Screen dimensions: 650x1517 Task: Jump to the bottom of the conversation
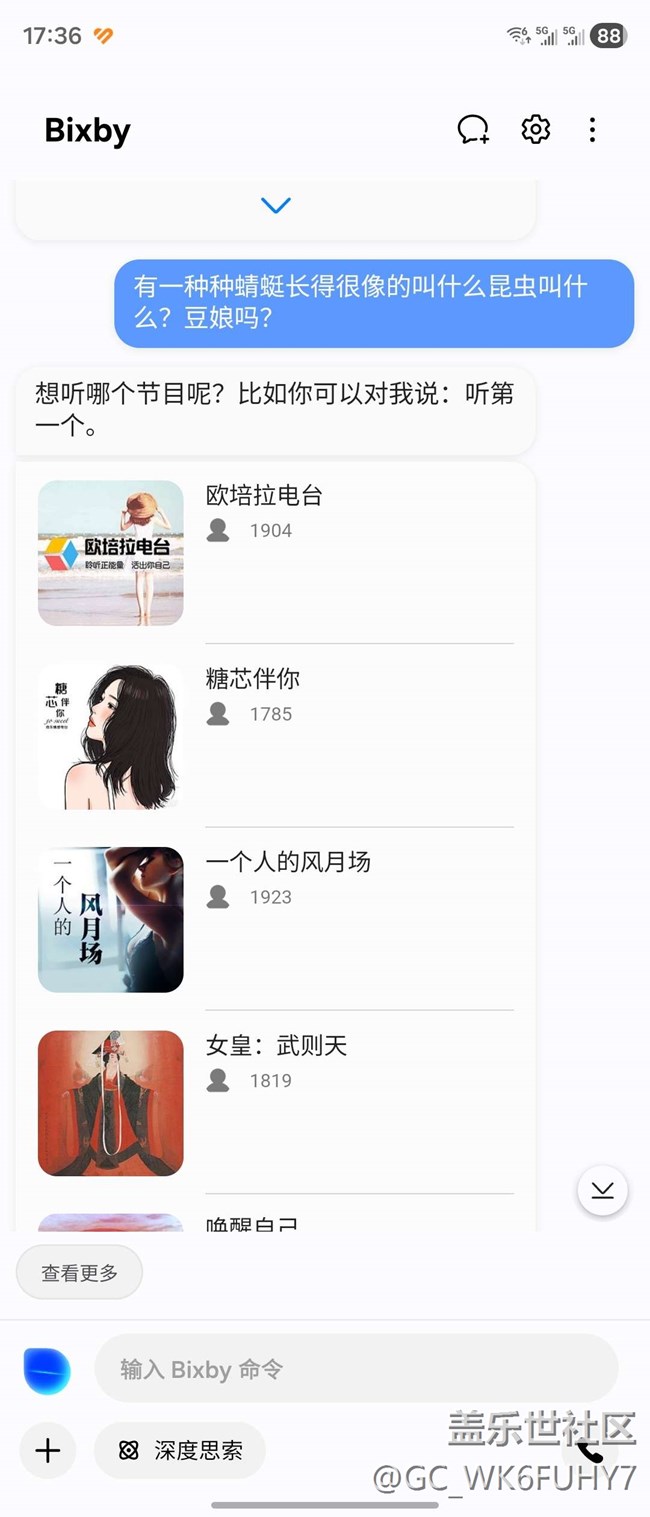coord(602,1190)
